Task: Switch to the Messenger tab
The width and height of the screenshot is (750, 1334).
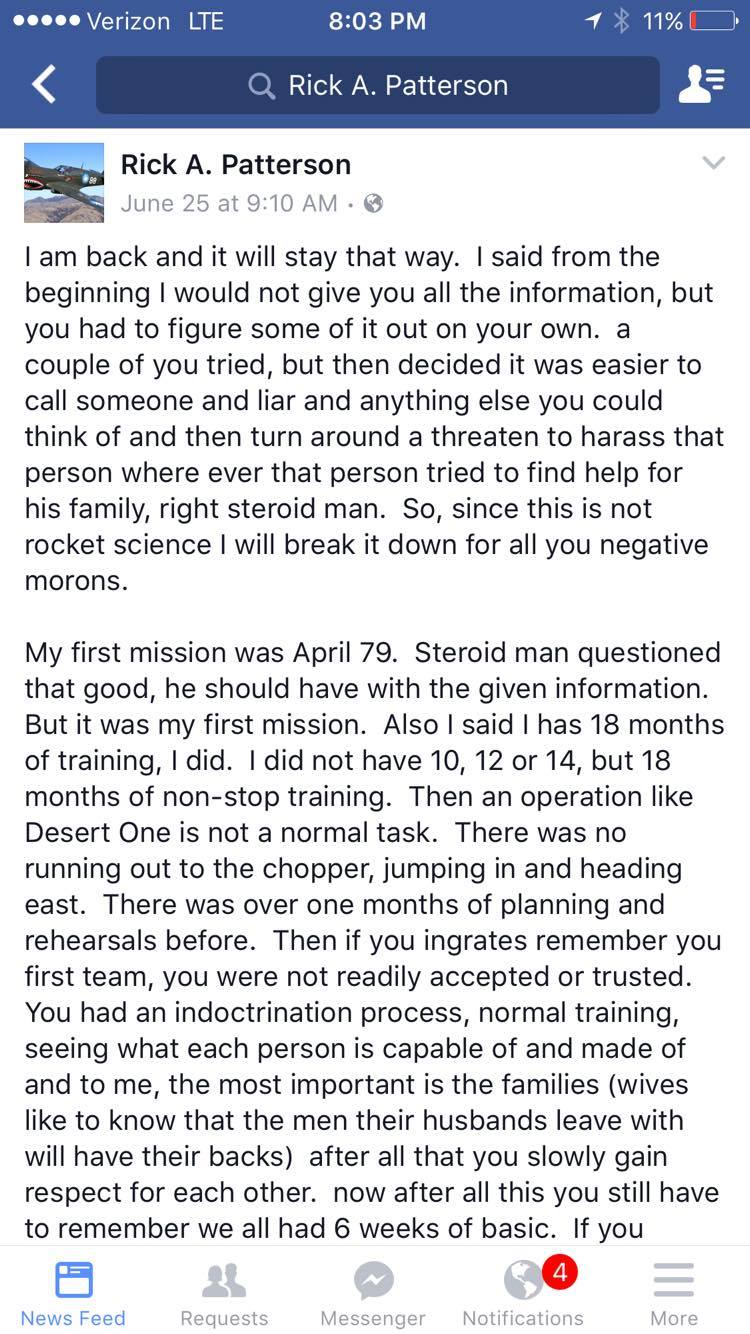Action: point(373,1294)
